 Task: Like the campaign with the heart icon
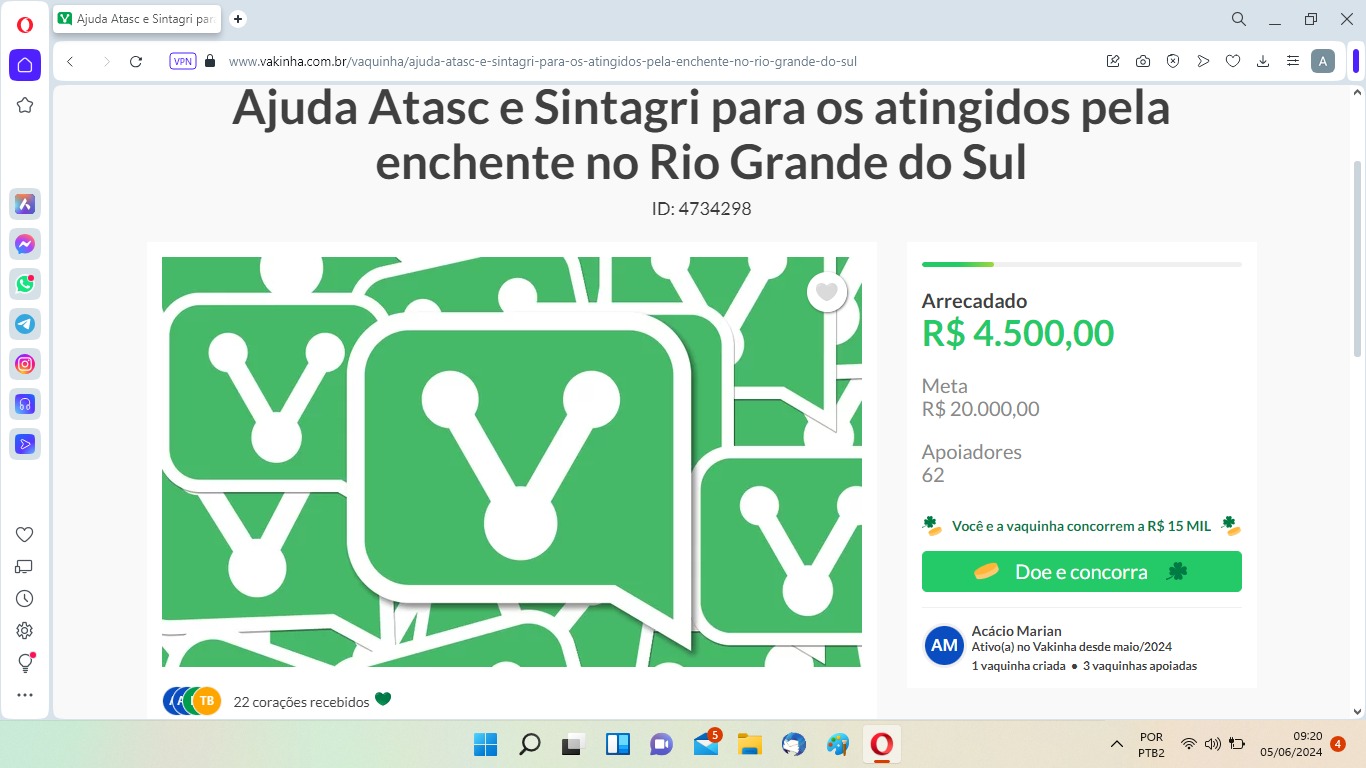pyautogui.click(x=826, y=292)
